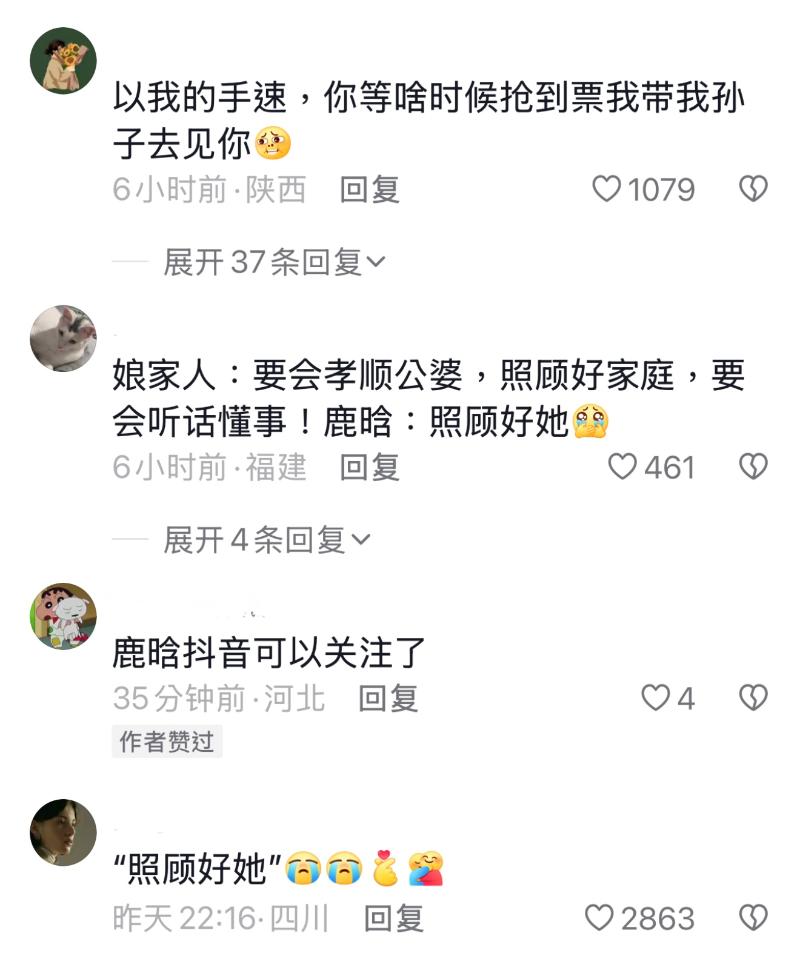Reply to the 陕西 comment
This screenshot has height=953, width=800.
click(x=370, y=189)
